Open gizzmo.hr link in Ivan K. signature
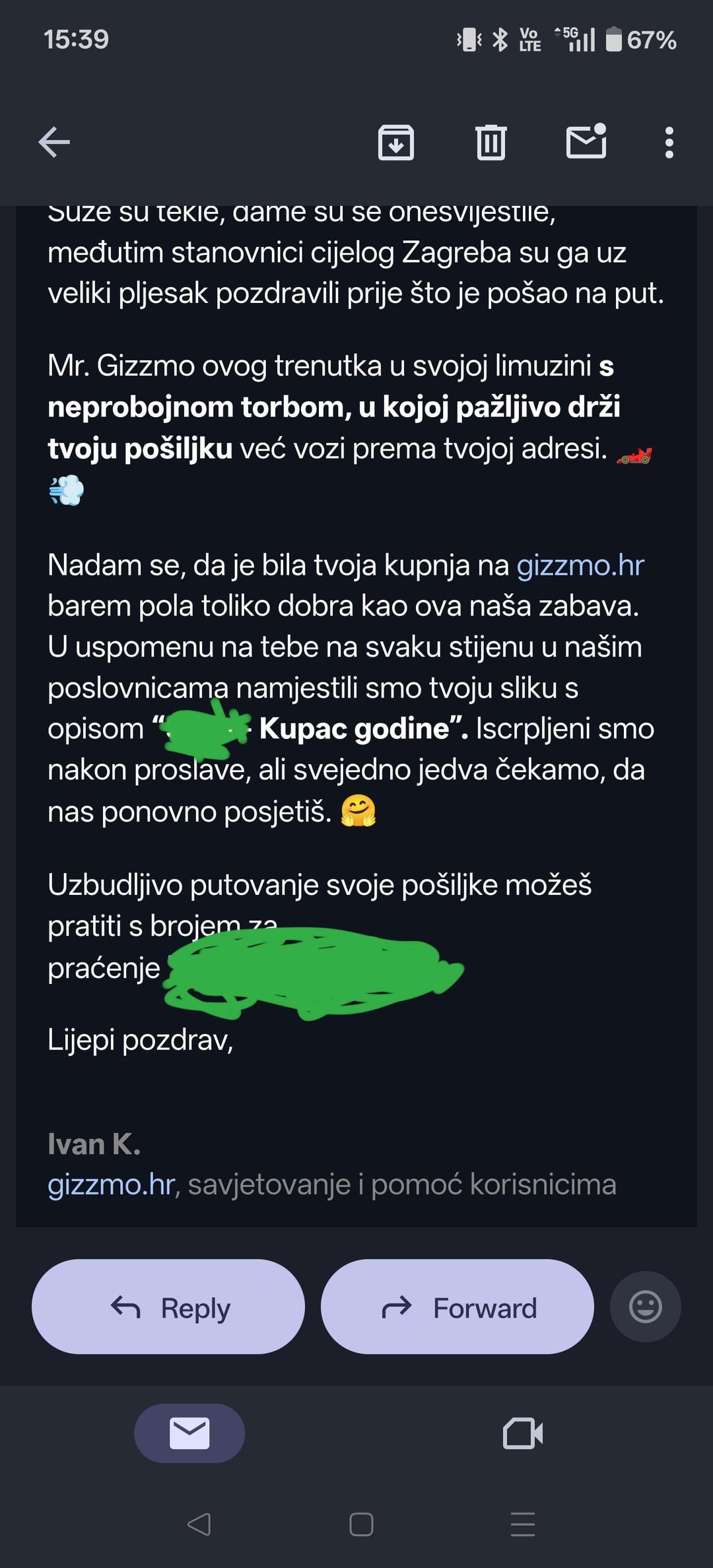The height and width of the screenshot is (1568, 713). (x=111, y=1185)
